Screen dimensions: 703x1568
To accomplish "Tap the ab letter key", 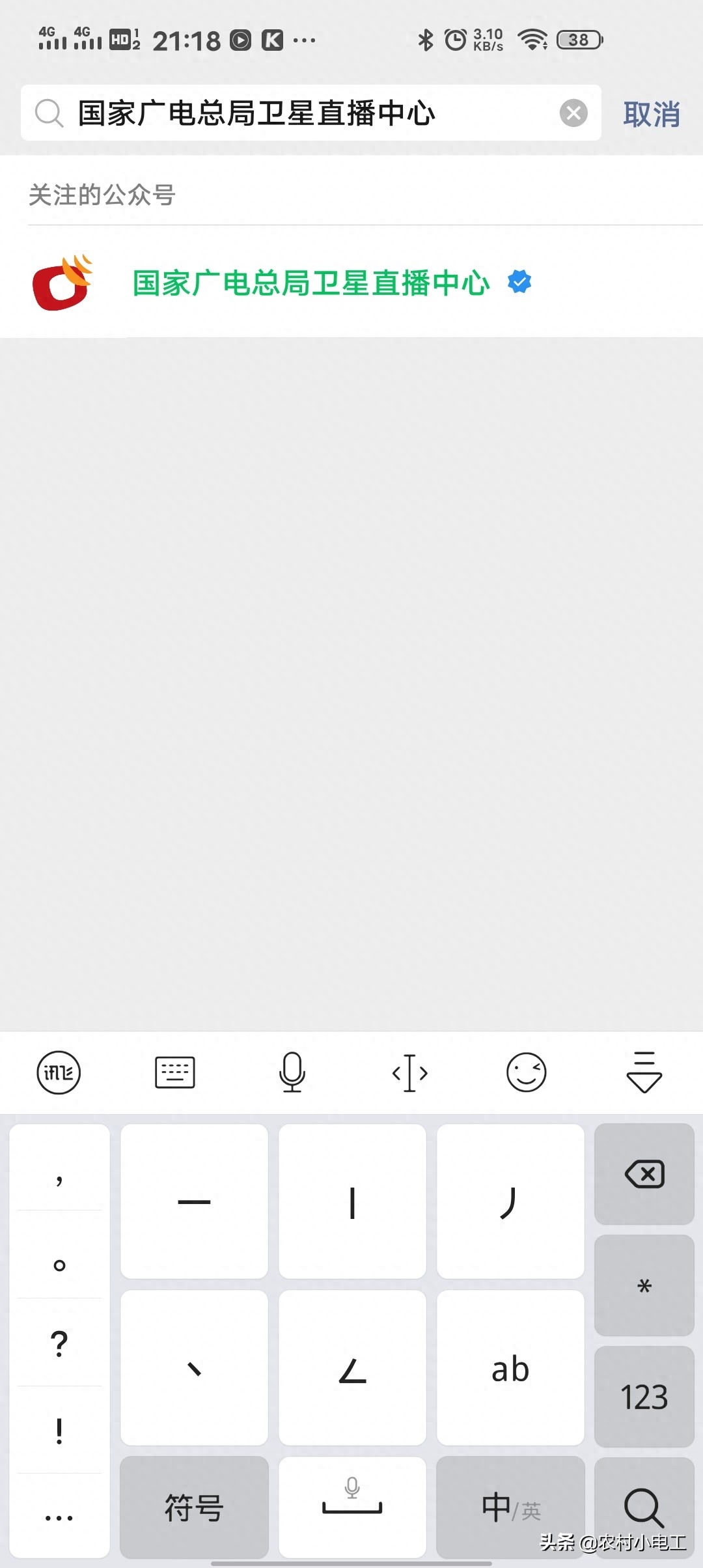I will pyautogui.click(x=510, y=1367).
